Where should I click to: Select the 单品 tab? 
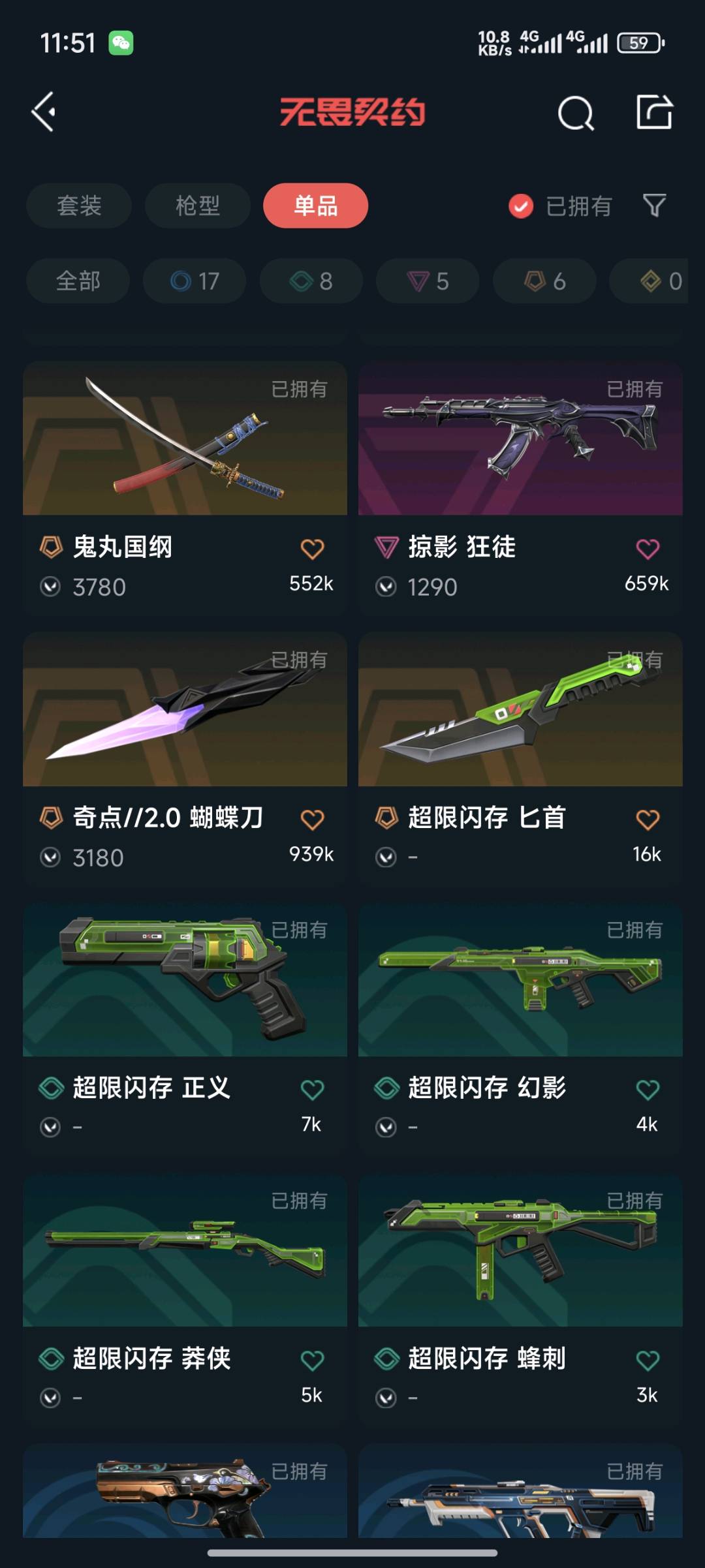click(x=315, y=206)
